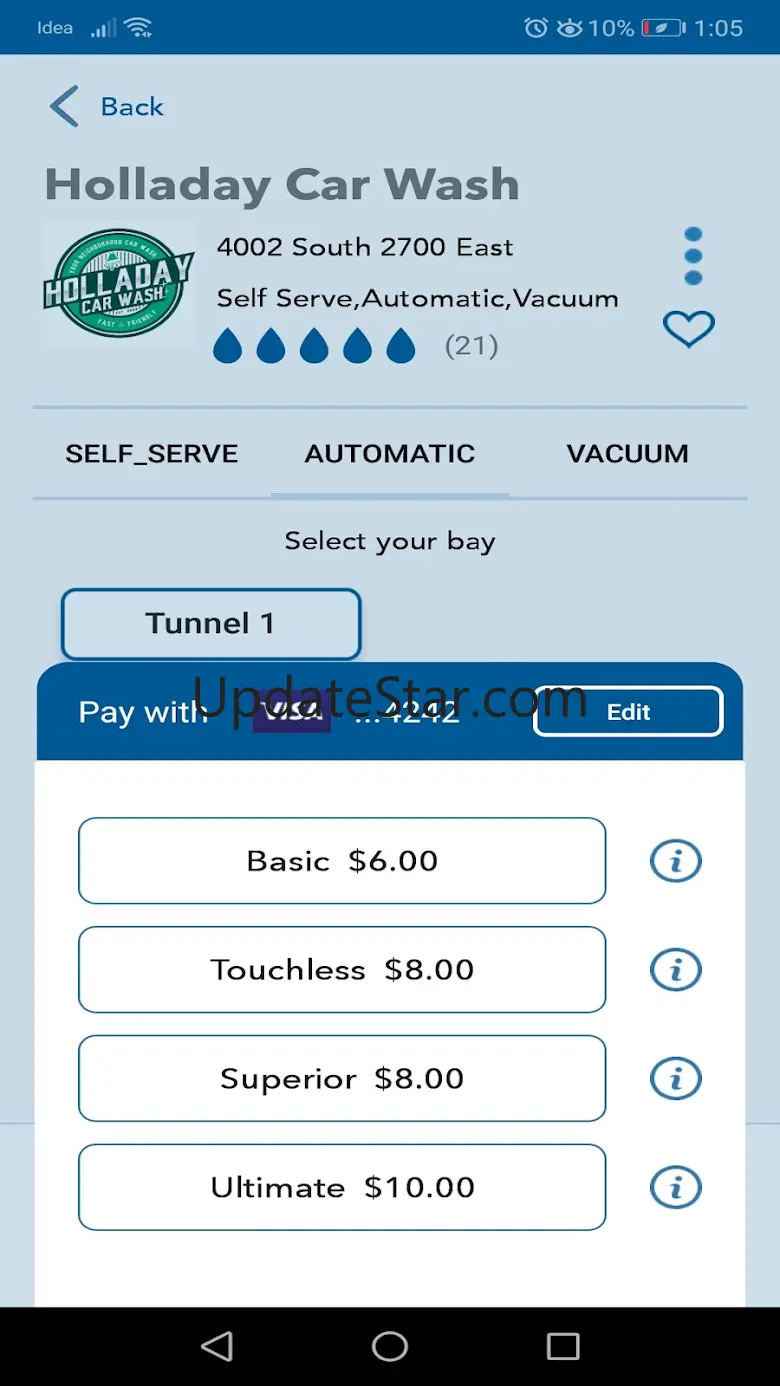Switch to the VACUUM tab

click(x=627, y=454)
